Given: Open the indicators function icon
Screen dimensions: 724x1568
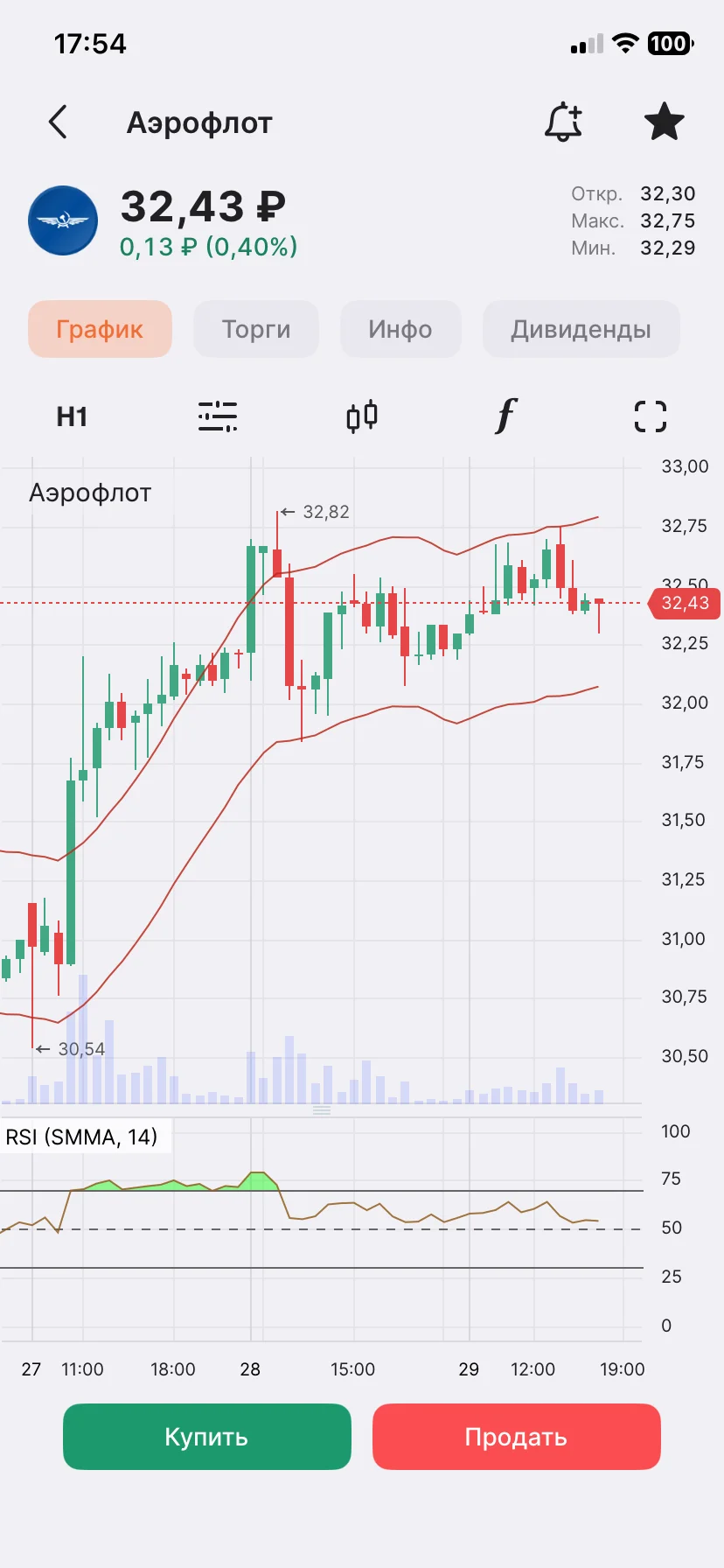Looking at the screenshot, I should tap(505, 416).
